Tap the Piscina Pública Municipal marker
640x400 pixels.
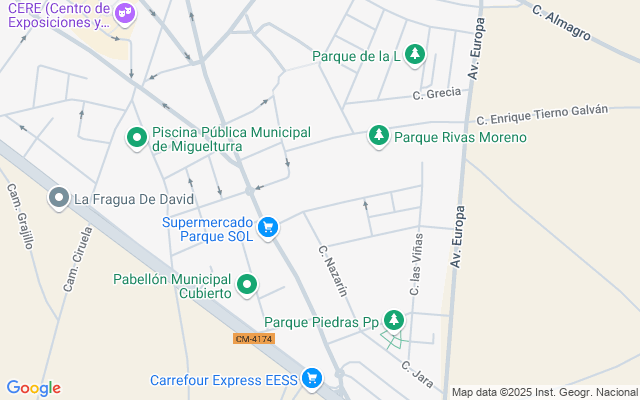[136, 137]
